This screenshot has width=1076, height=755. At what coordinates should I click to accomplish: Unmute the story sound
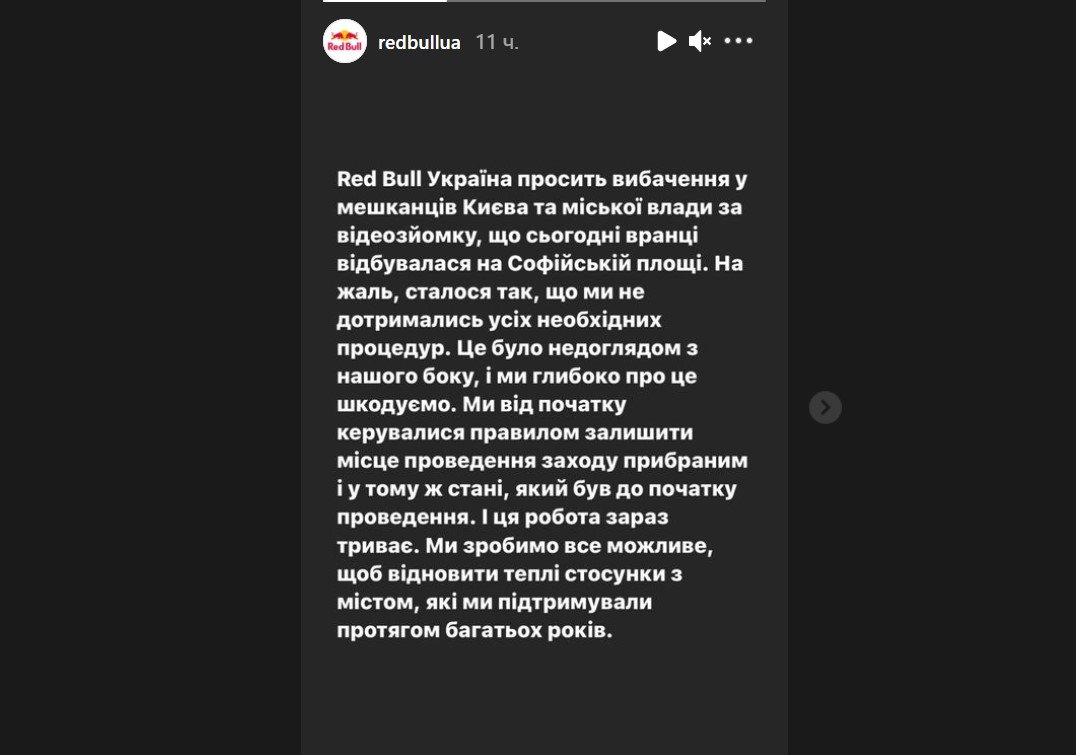pyautogui.click(x=700, y=41)
